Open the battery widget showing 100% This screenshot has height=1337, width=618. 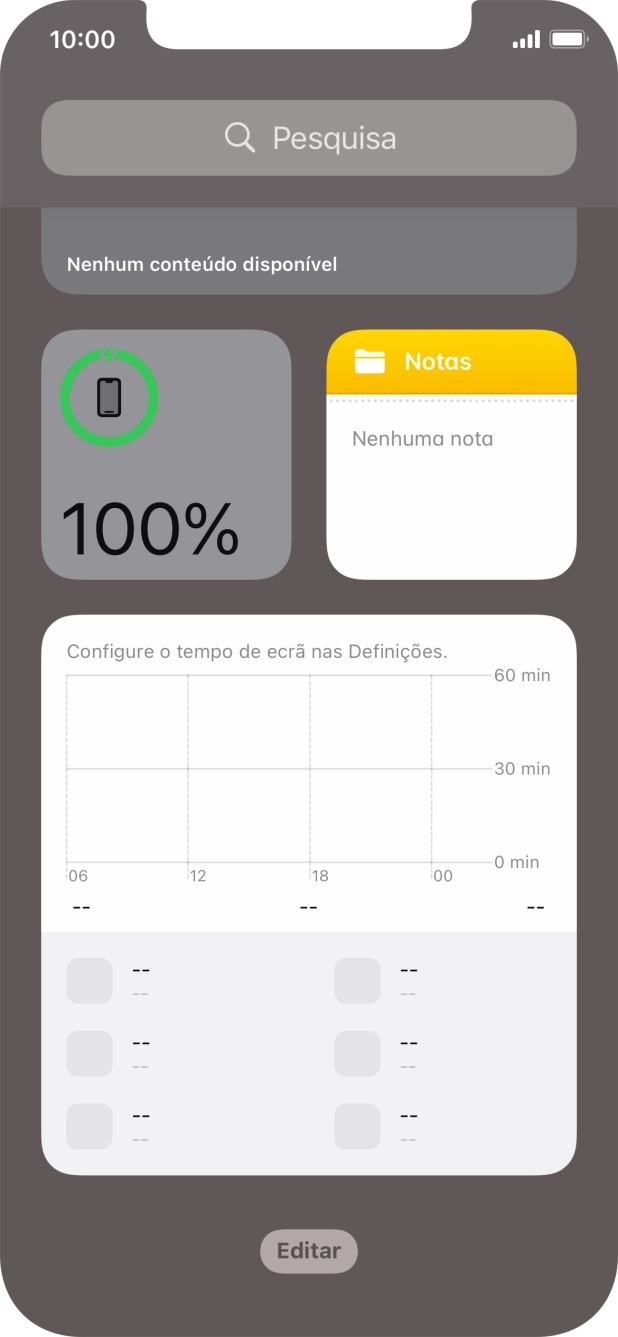coord(166,455)
